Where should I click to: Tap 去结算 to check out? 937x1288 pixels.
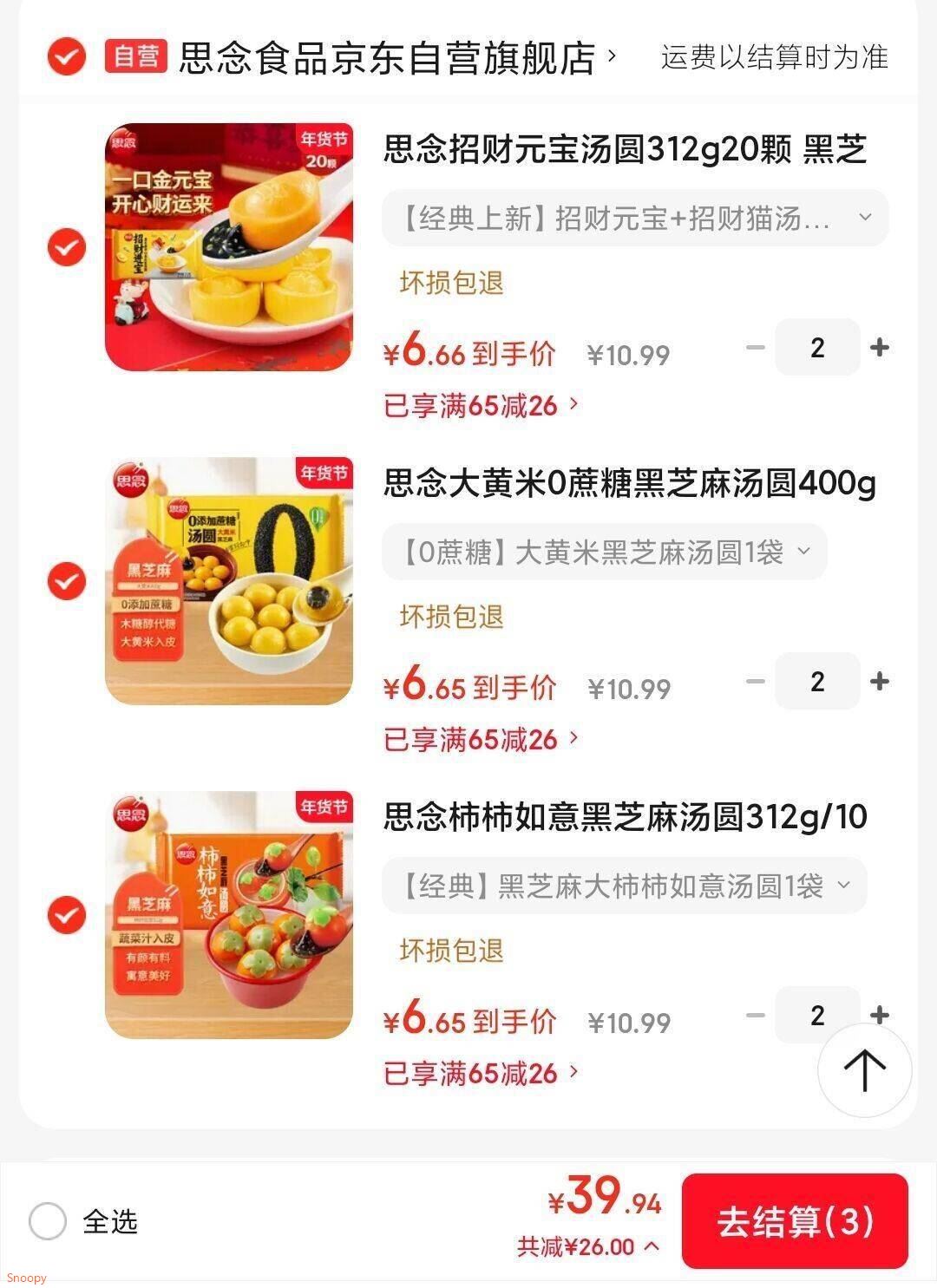(794, 1221)
